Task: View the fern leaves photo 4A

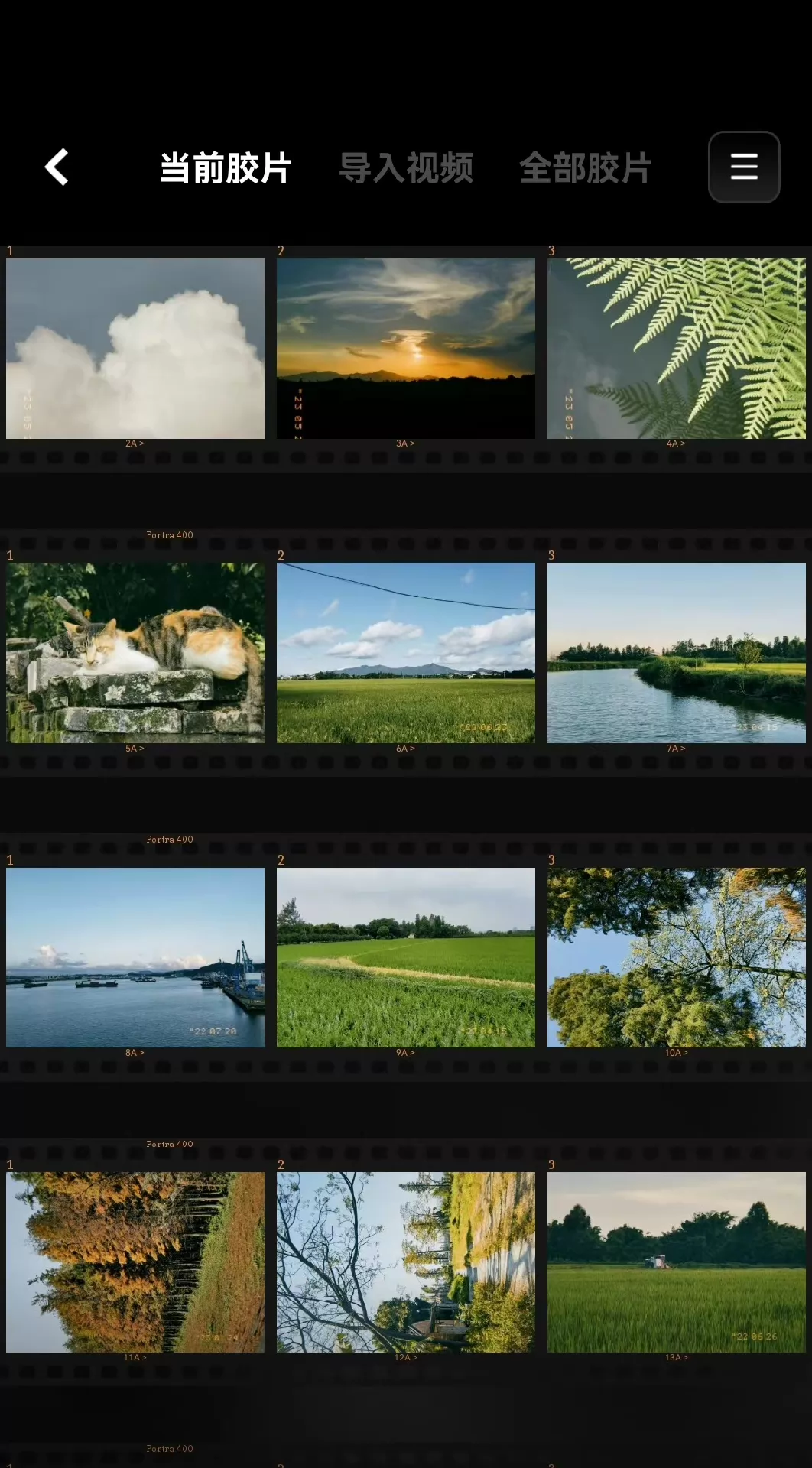Action: click(677, 349)
